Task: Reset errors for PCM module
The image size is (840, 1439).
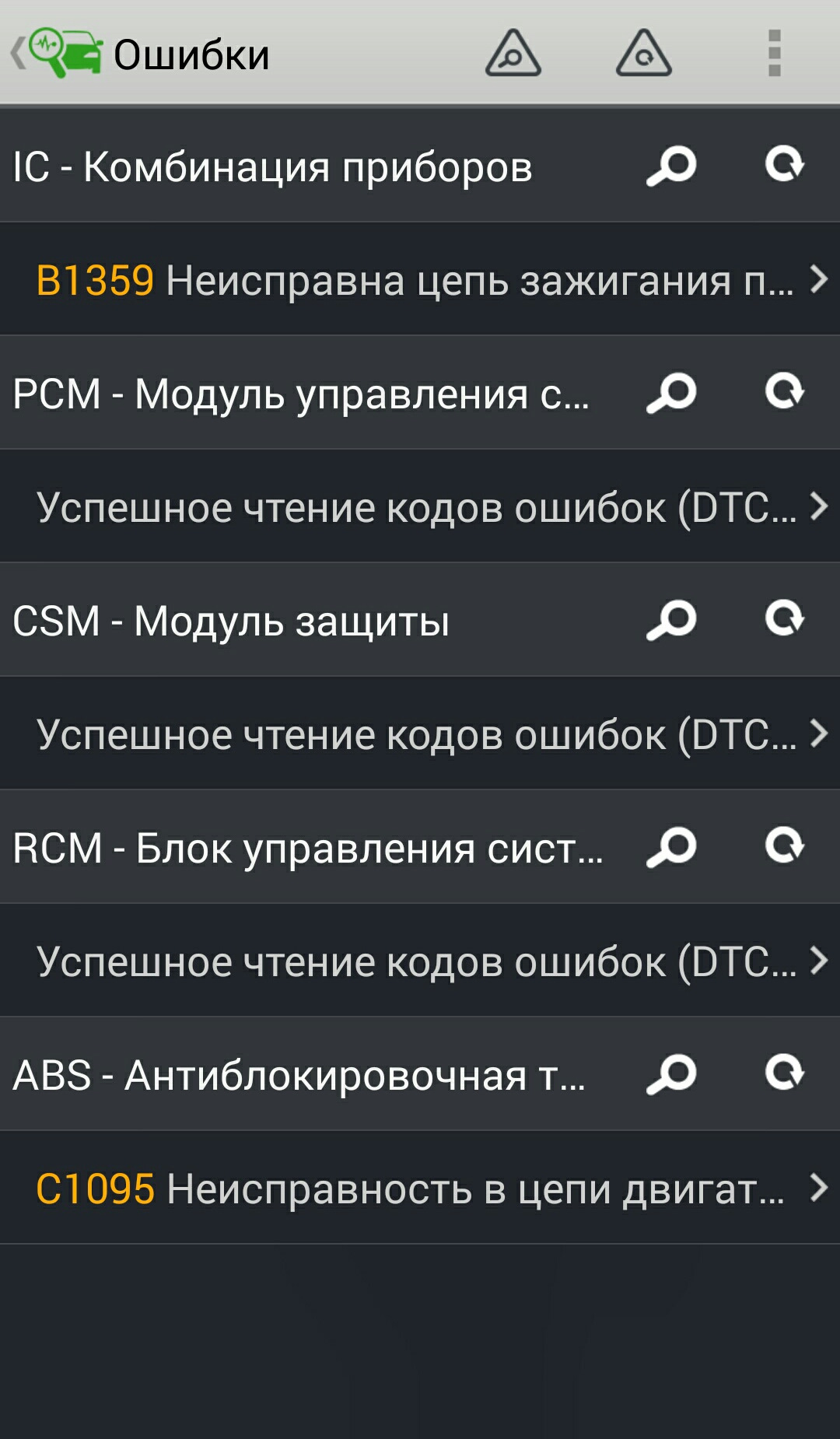Action: click(x=784, y=393)
